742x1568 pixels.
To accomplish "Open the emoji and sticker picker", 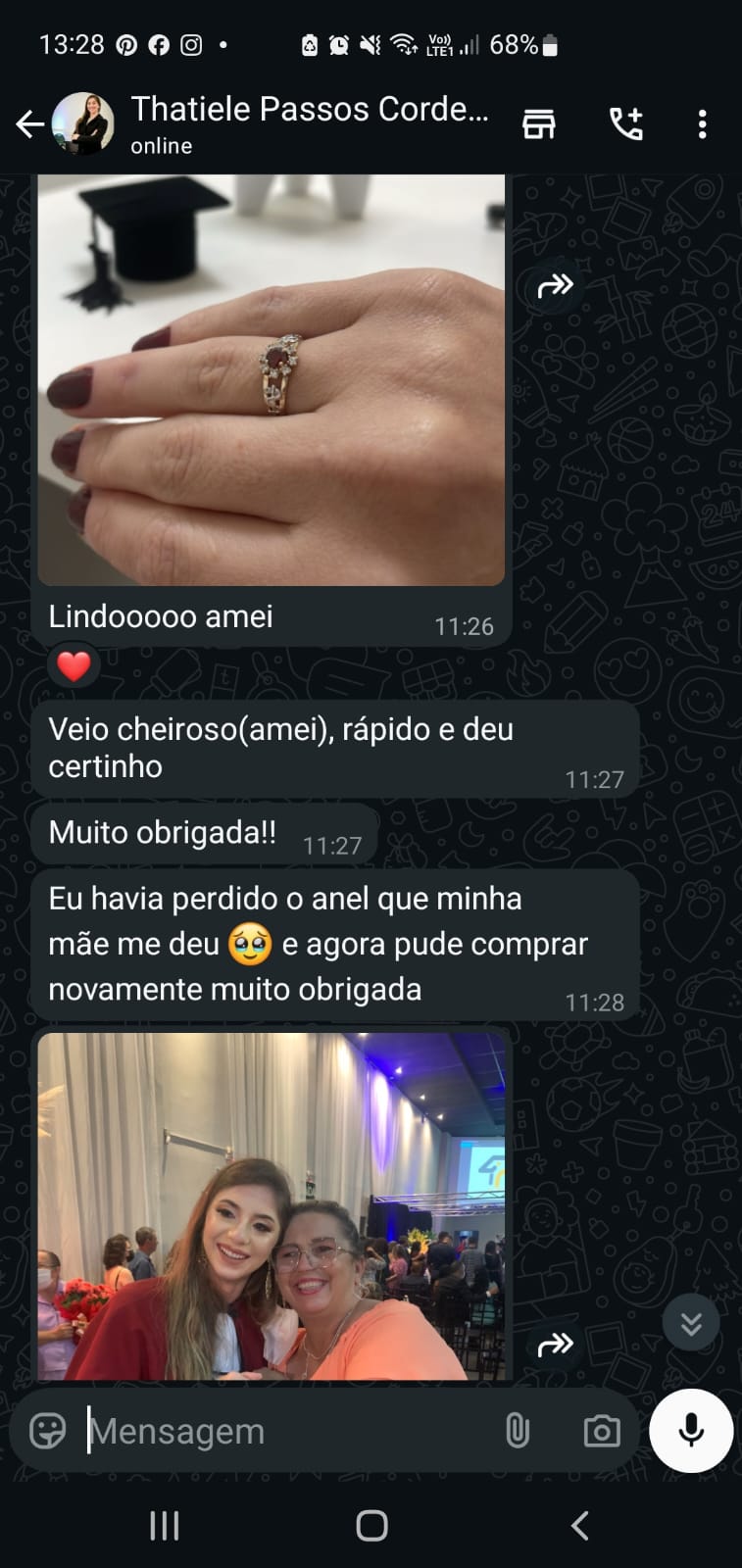I will coord(48,1431).
